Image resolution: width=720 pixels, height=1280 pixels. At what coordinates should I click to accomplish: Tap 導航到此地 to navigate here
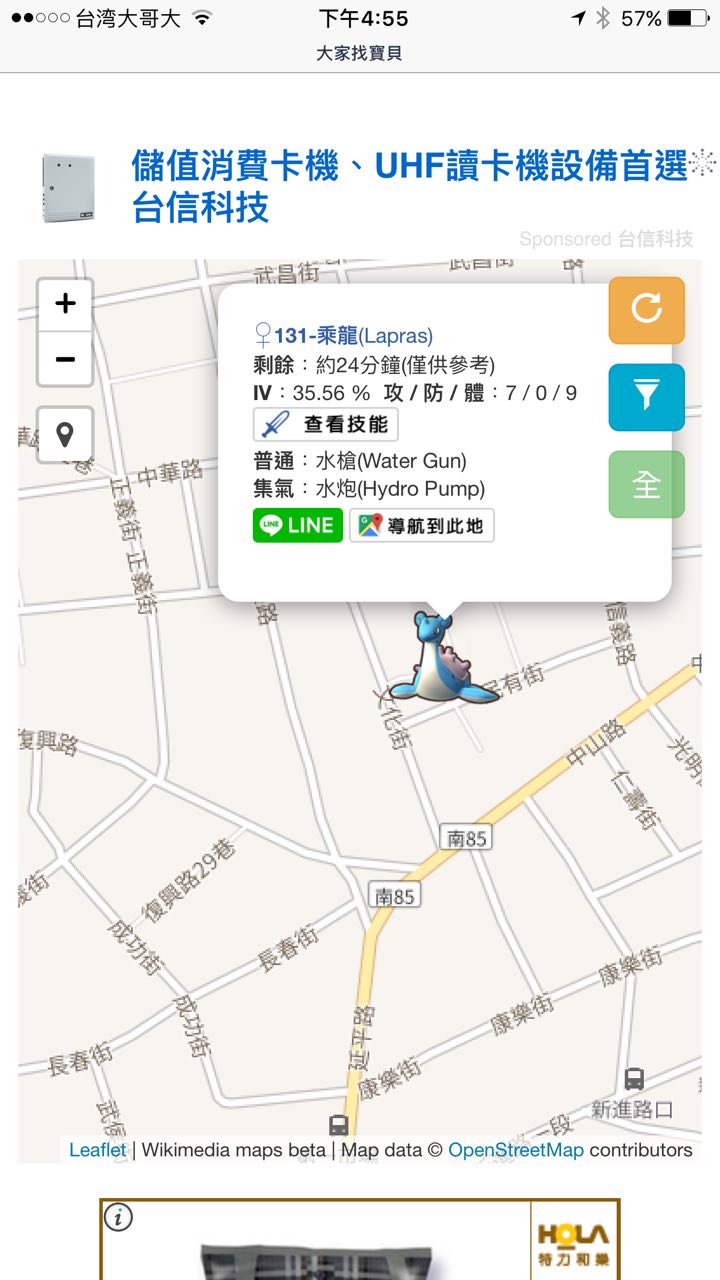421,525
